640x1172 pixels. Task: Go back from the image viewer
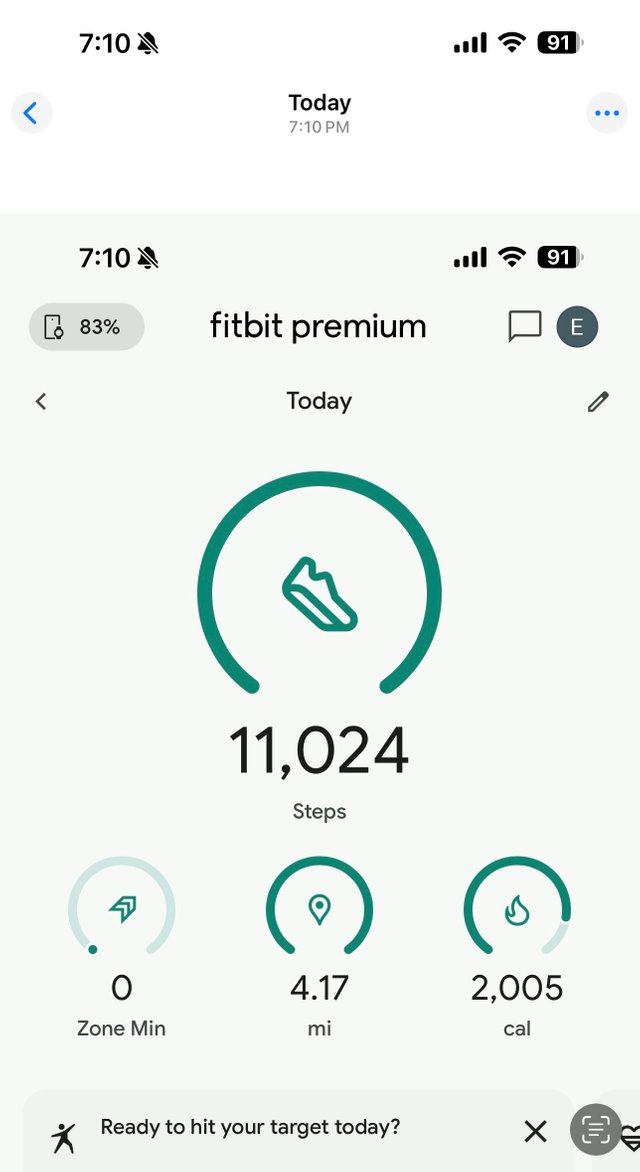pos(31,113)
